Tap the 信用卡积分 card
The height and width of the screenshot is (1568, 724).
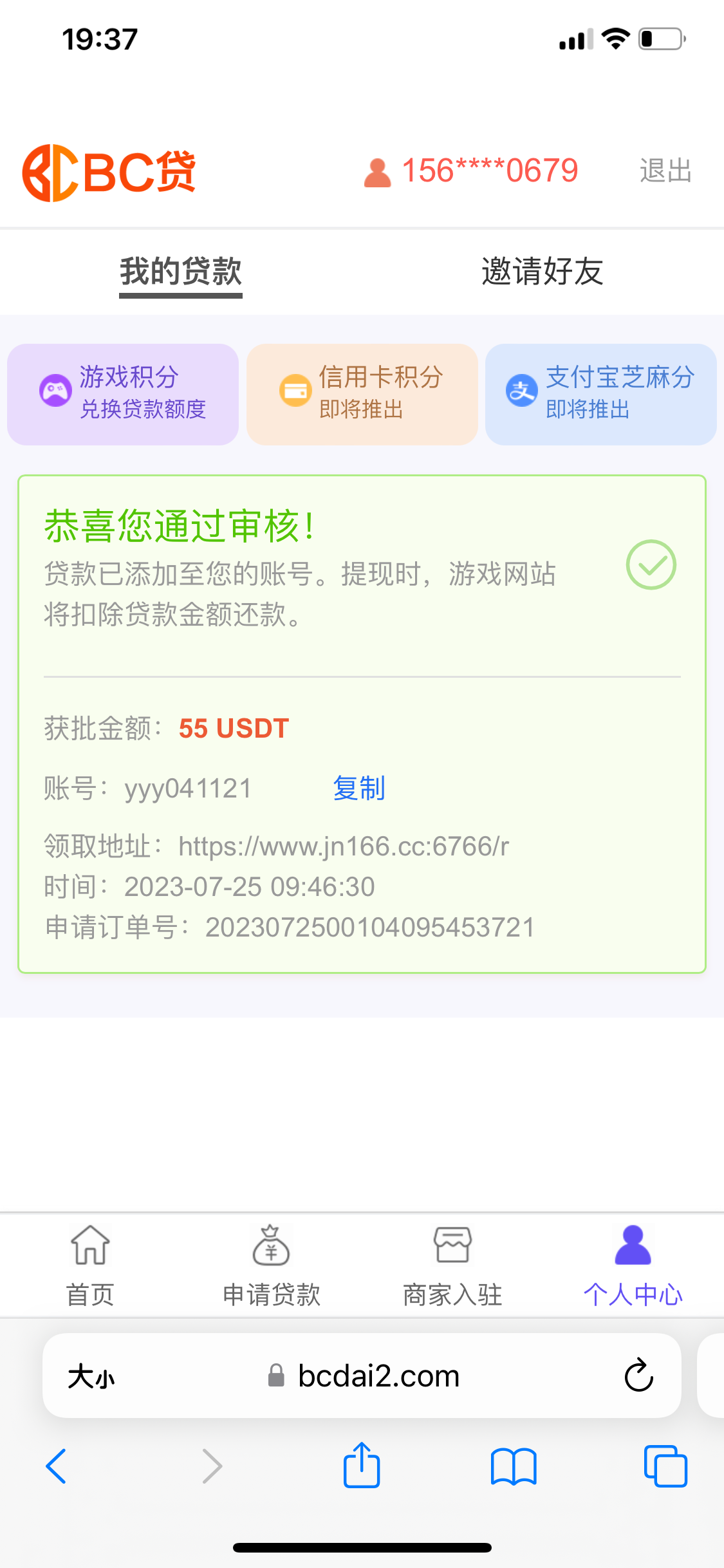pyautogui.click(x=362, y=394)
